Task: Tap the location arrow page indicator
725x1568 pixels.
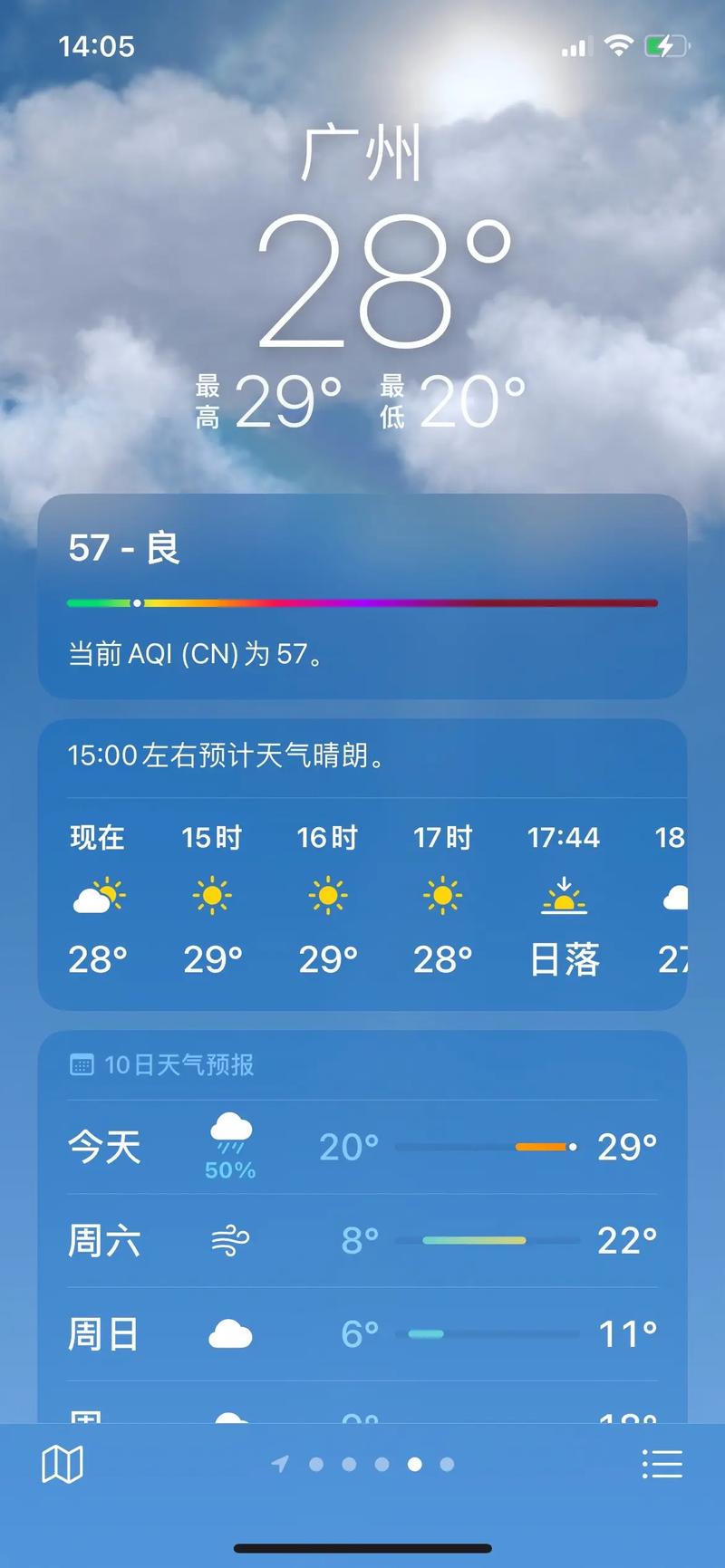Action: pyautogui.click(x=280, y=1464)
